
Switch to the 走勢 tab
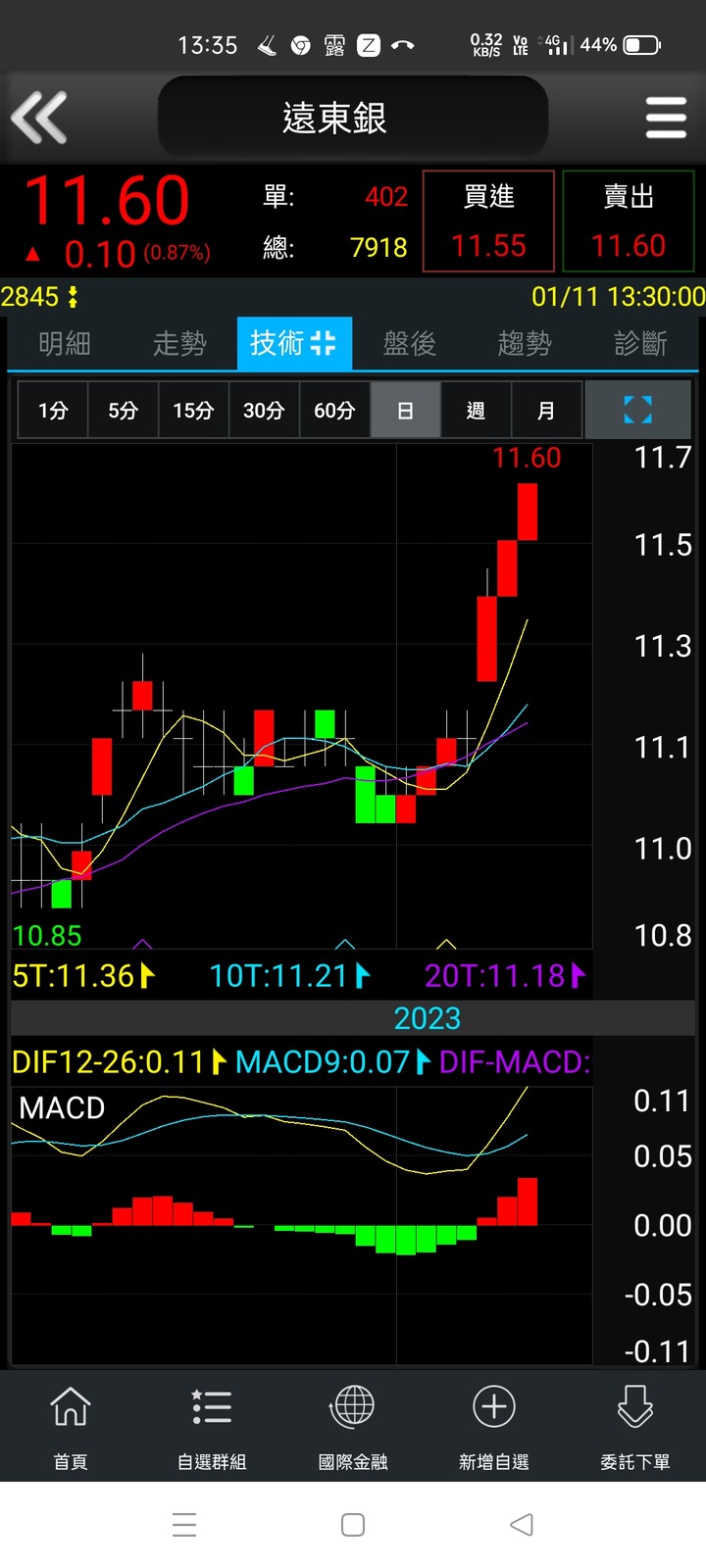point(179,343)
